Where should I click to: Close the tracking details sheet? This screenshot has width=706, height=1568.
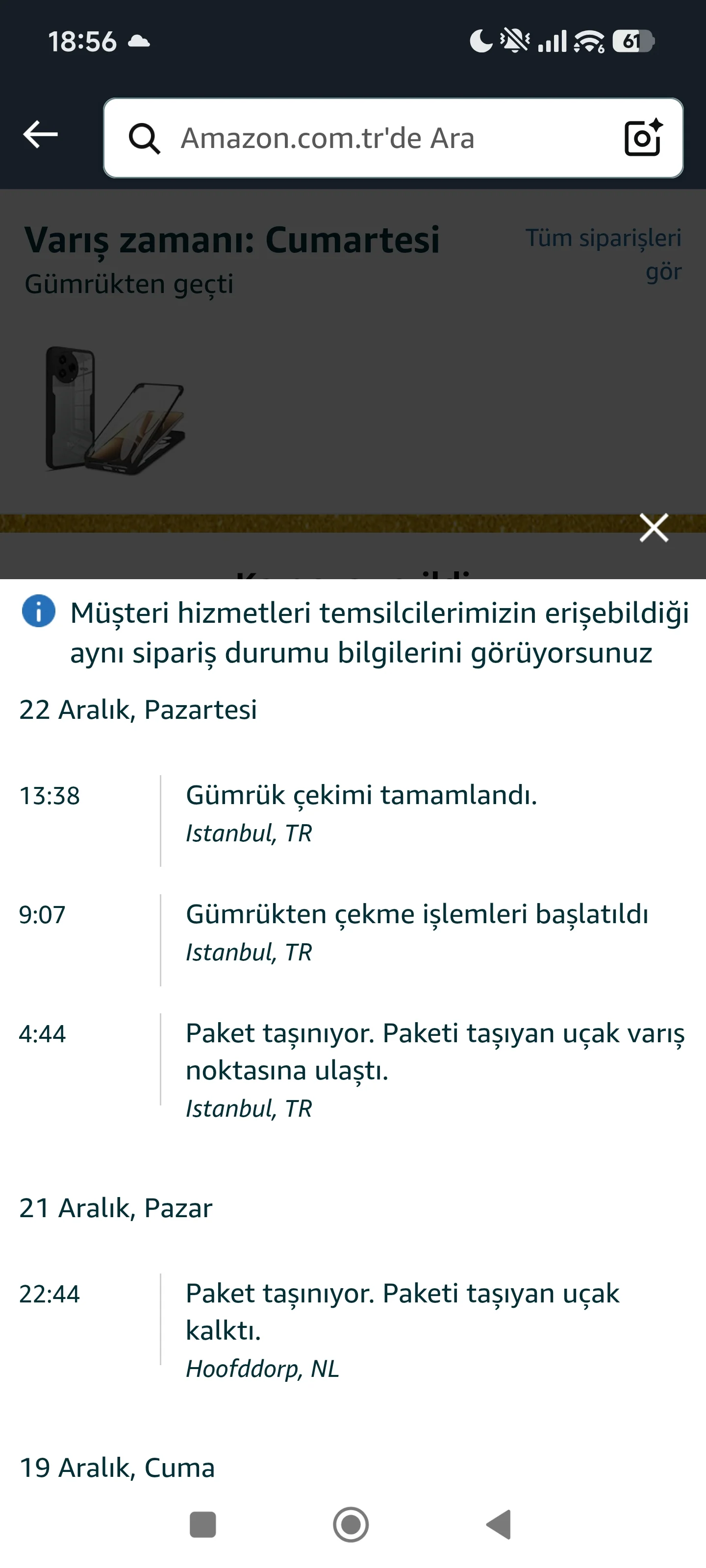(654, 527)
